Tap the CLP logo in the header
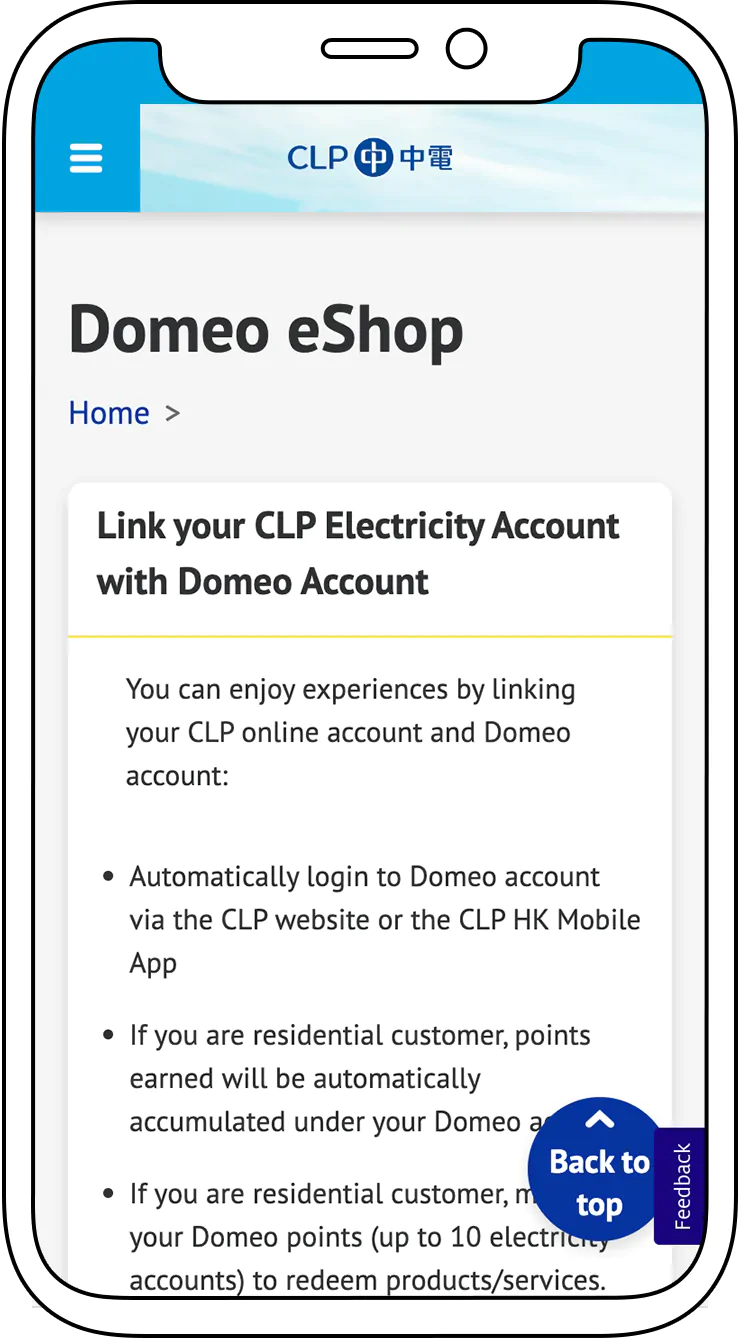The height and width of the screenshot is (1340, 740). coord(370,158)
